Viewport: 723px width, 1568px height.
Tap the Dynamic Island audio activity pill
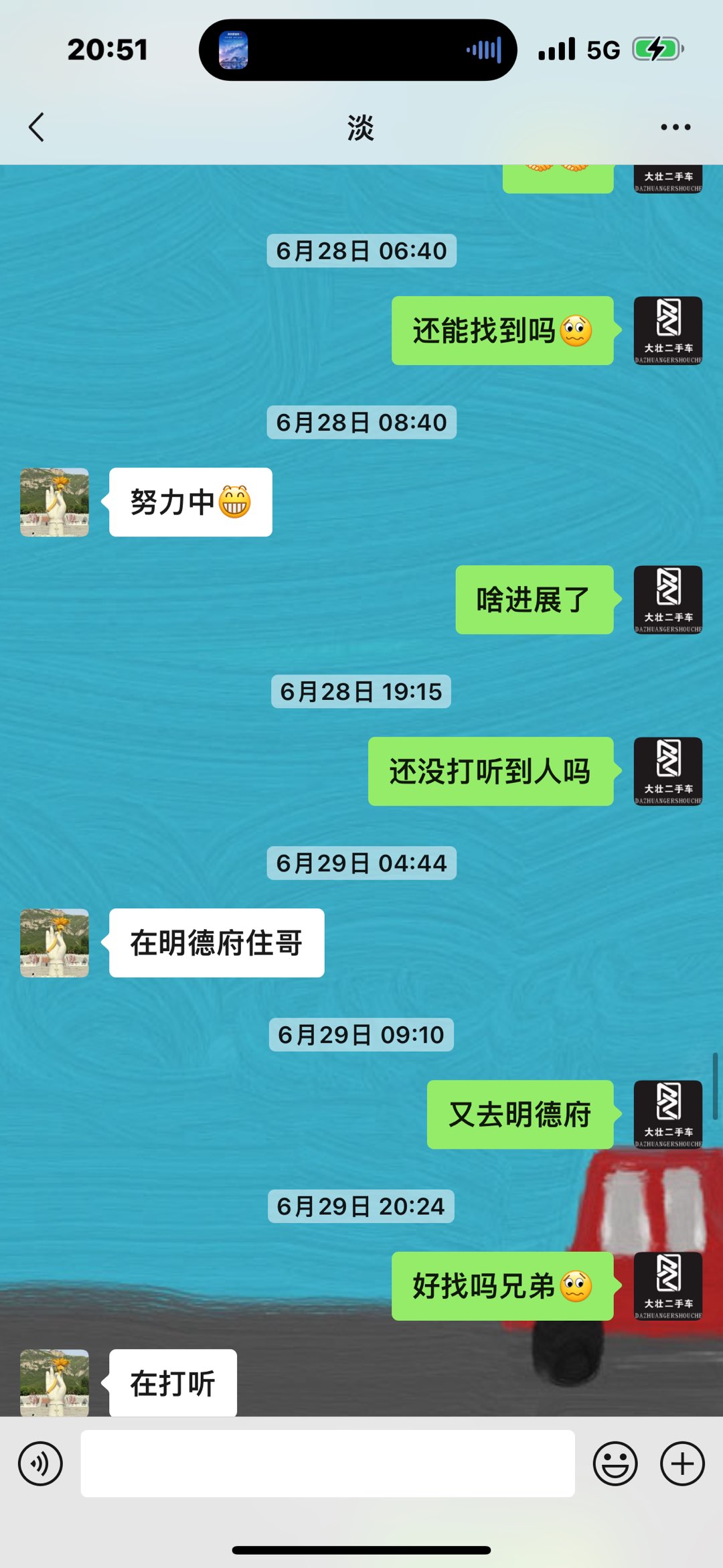coord(358,50)
